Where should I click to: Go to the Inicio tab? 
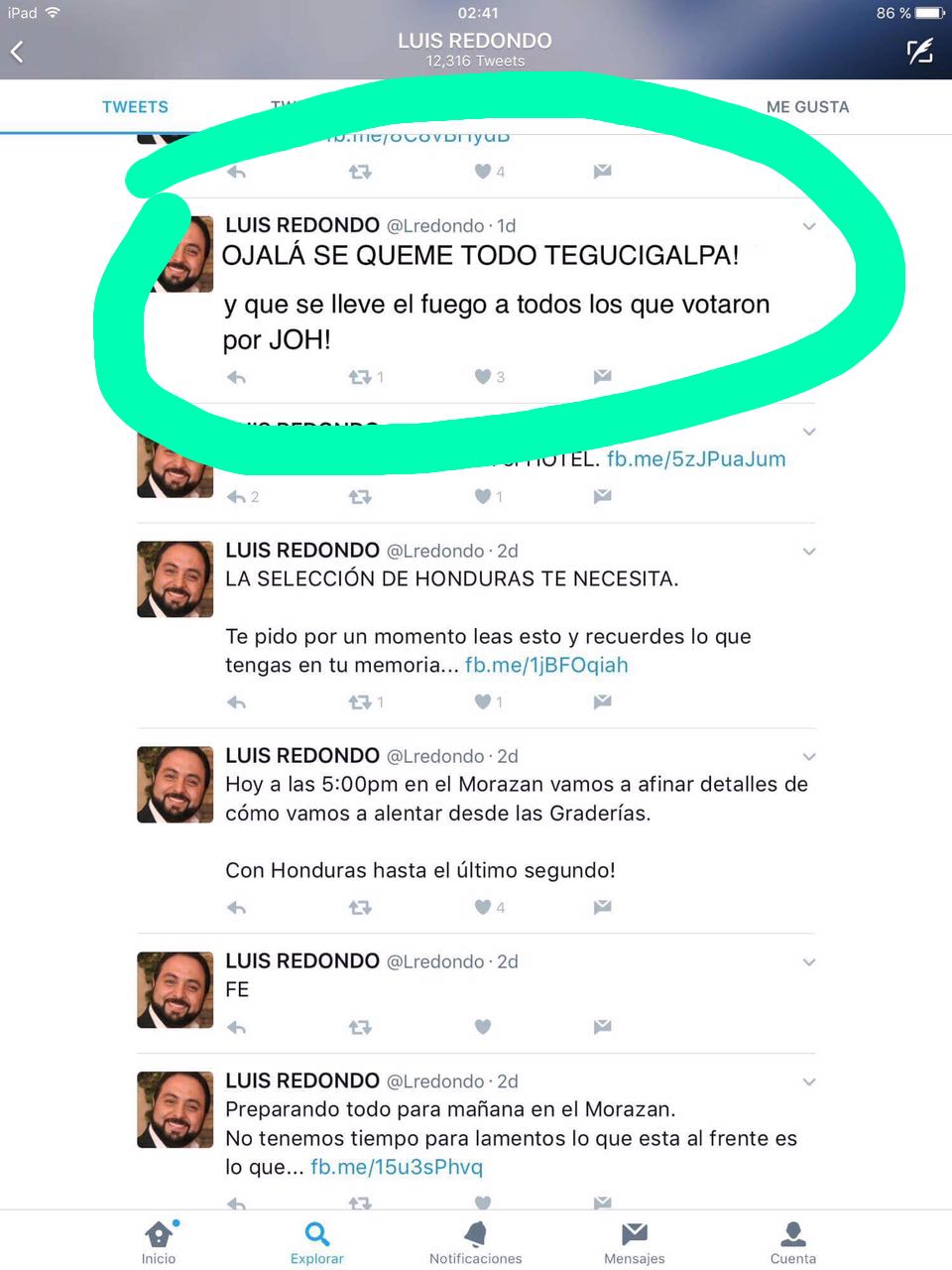pyautogui.click(x=159, y=1241)
